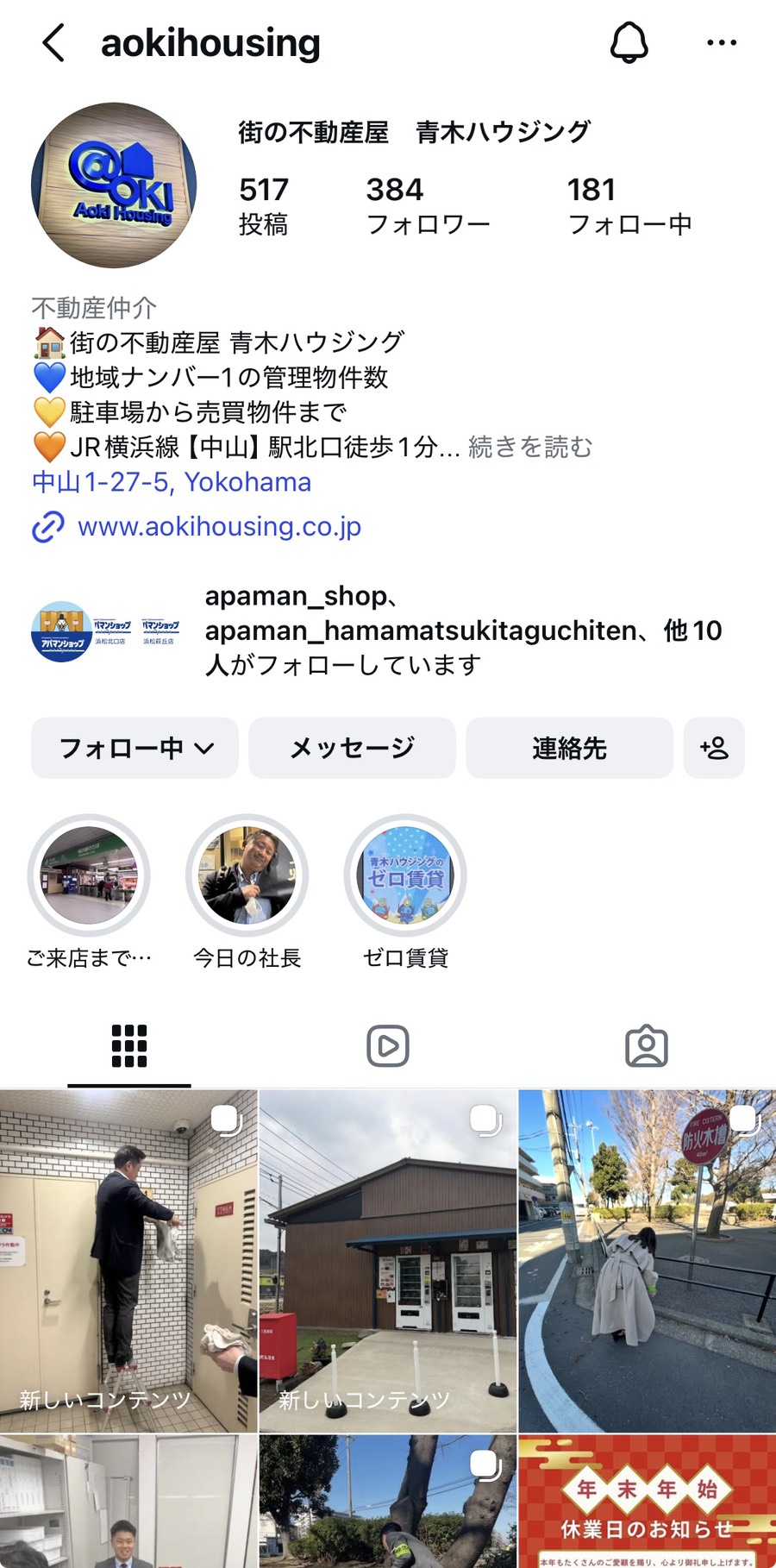This screenshot has width=776, height=1568.
Task: Open the 今日の社長 highlight
Action: (247, 875)
